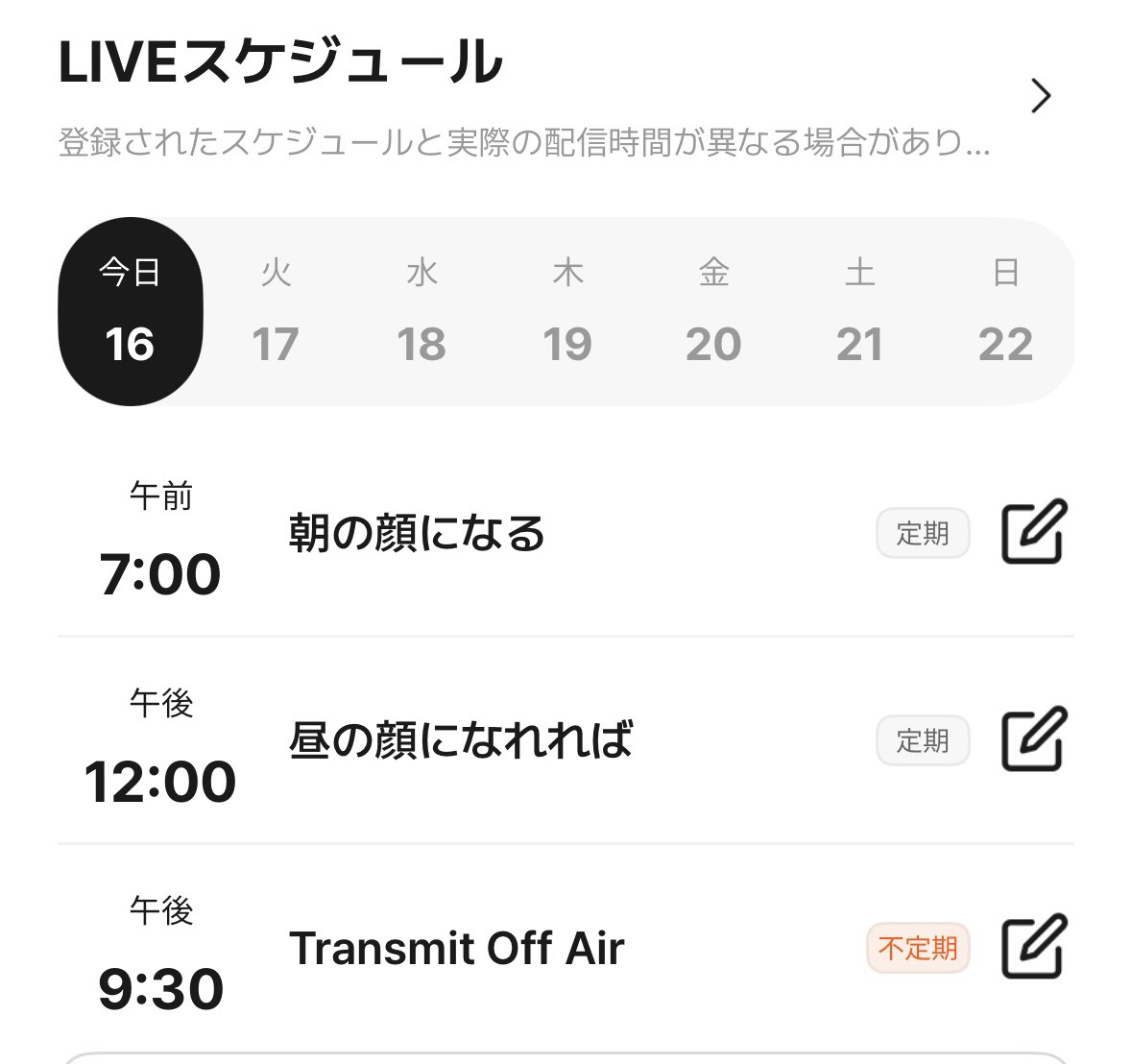
Task: Open the full LIVE schedule chevron
Action: [1041, 96]
